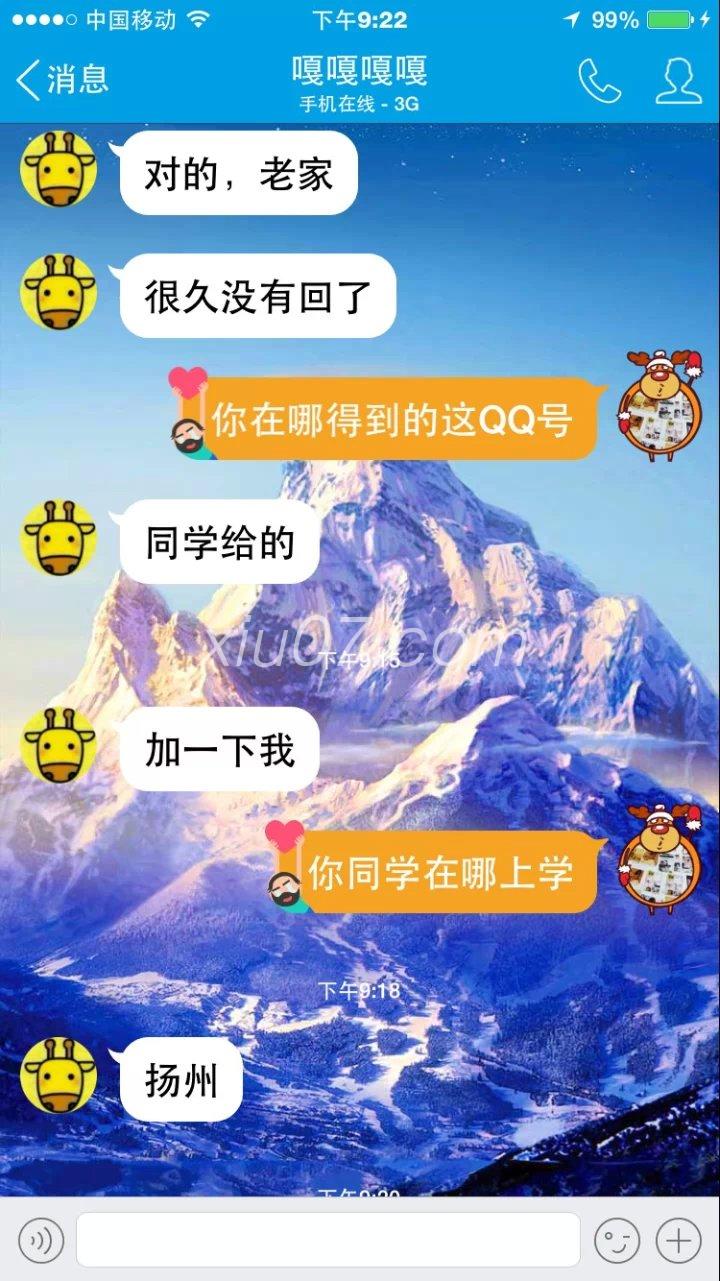Tap giraffe avatar beside 对的，老家
720x1281 pixels.
point(59,168)
